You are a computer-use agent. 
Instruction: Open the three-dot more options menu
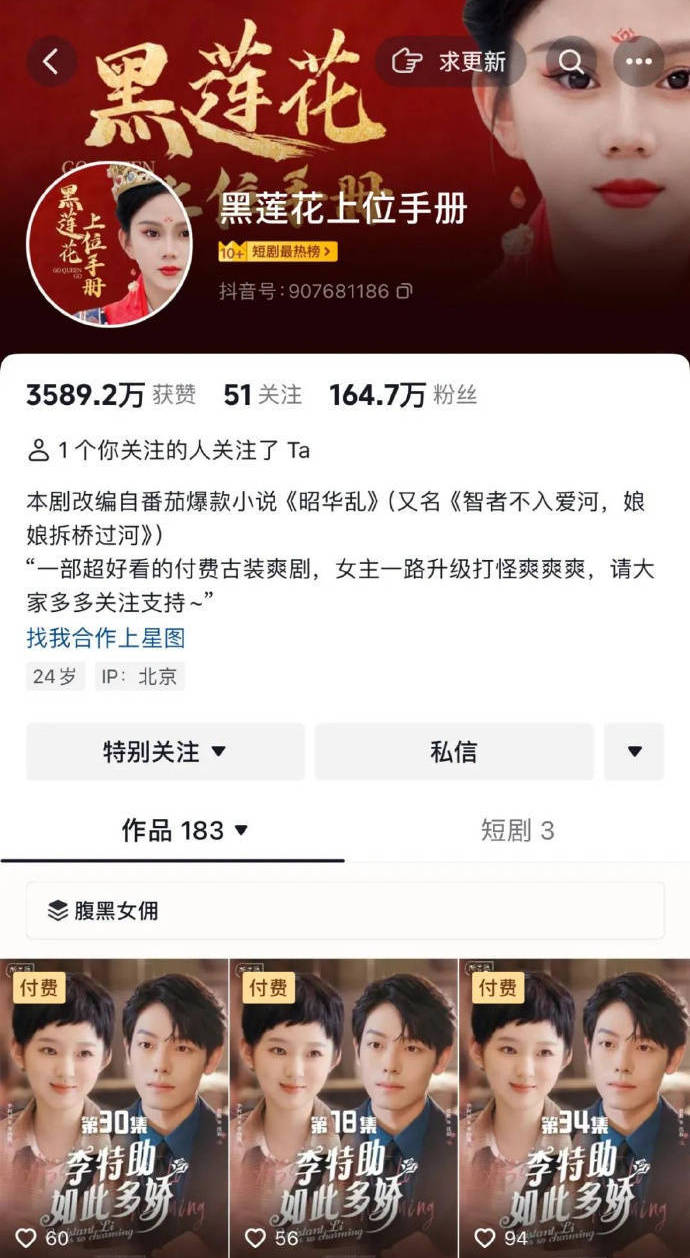[x=638, y=62]
